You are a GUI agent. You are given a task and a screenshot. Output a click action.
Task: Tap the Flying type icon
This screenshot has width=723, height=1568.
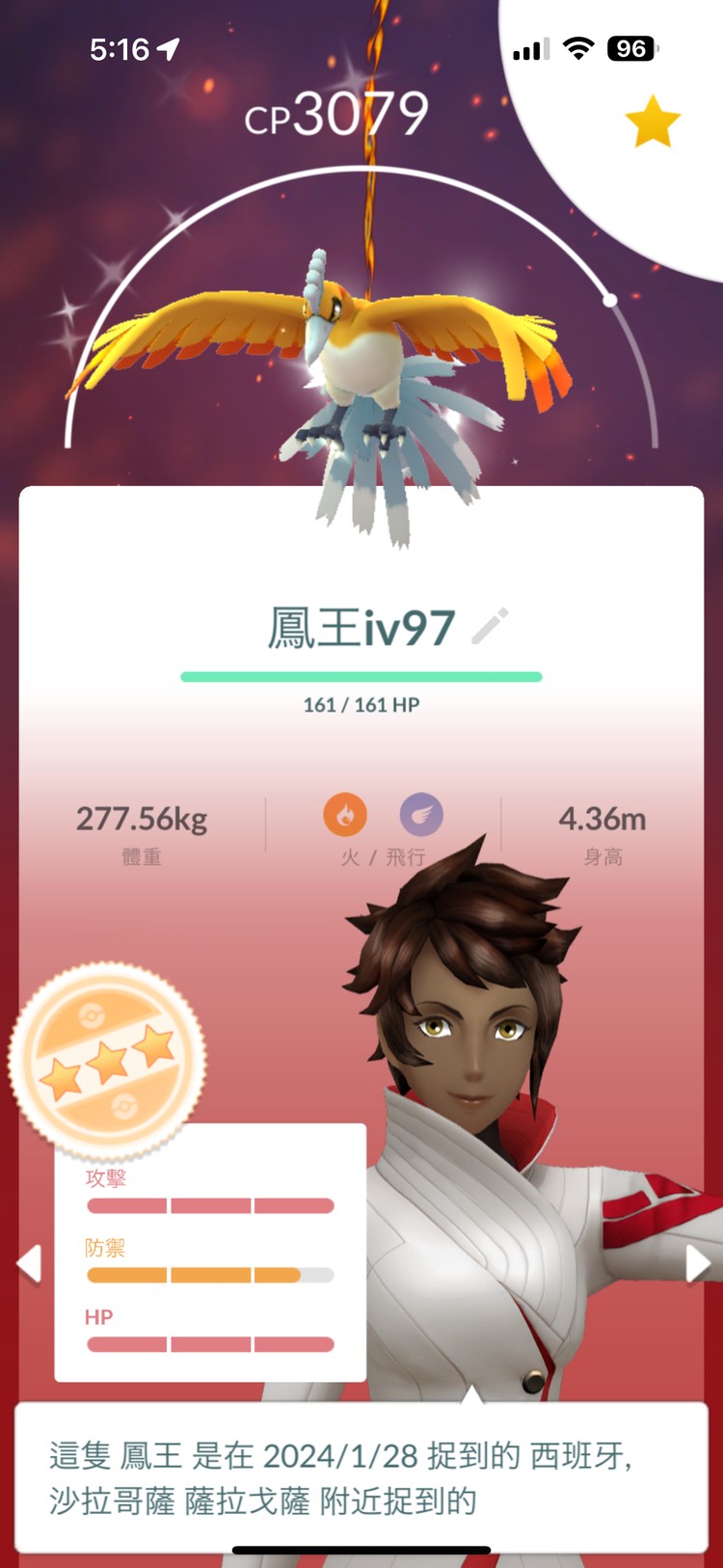point(418,815)
